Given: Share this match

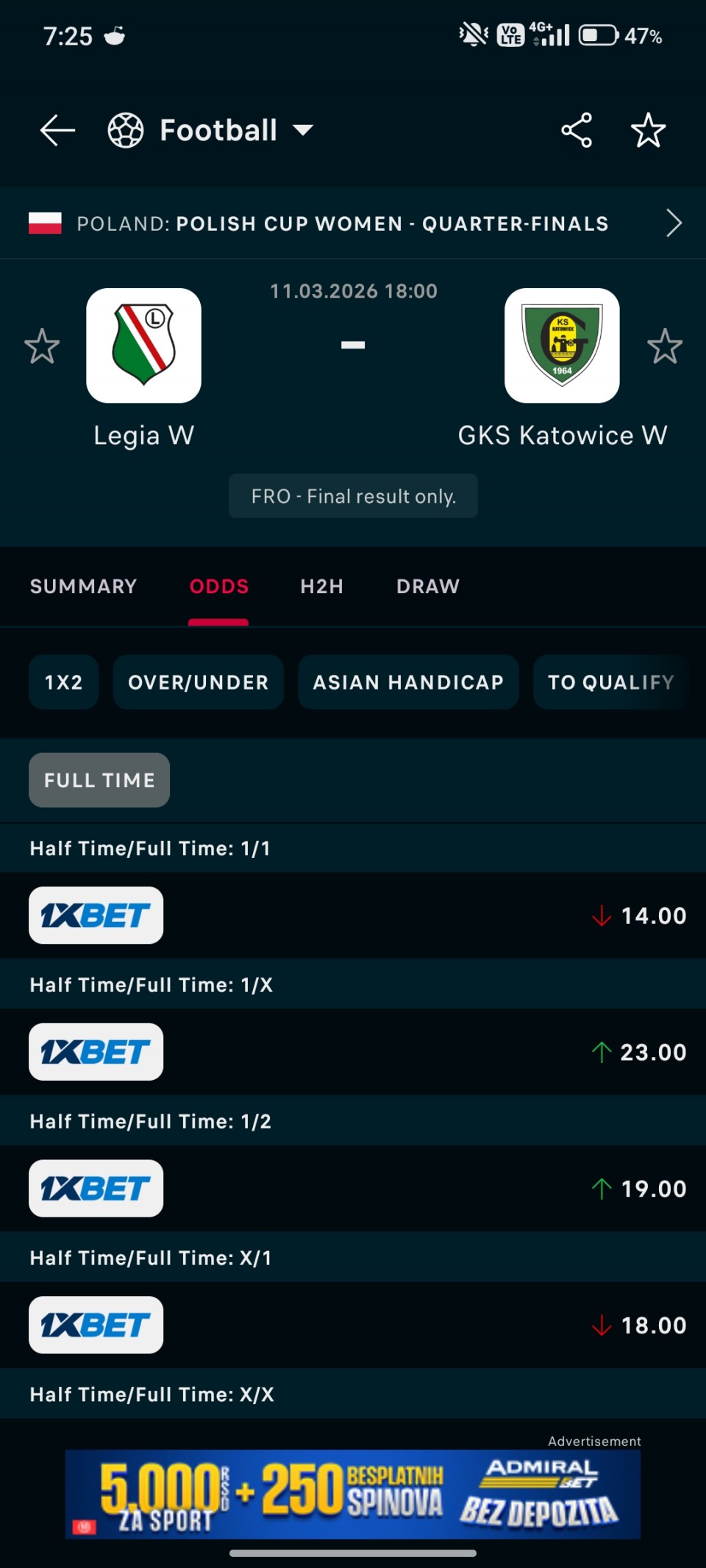Looking at the screenshot, I should point(577,131).
